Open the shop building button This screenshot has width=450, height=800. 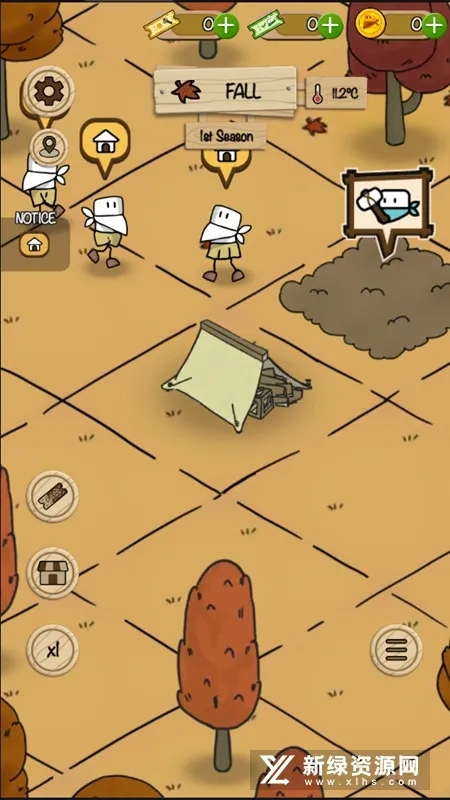point(53,573)
